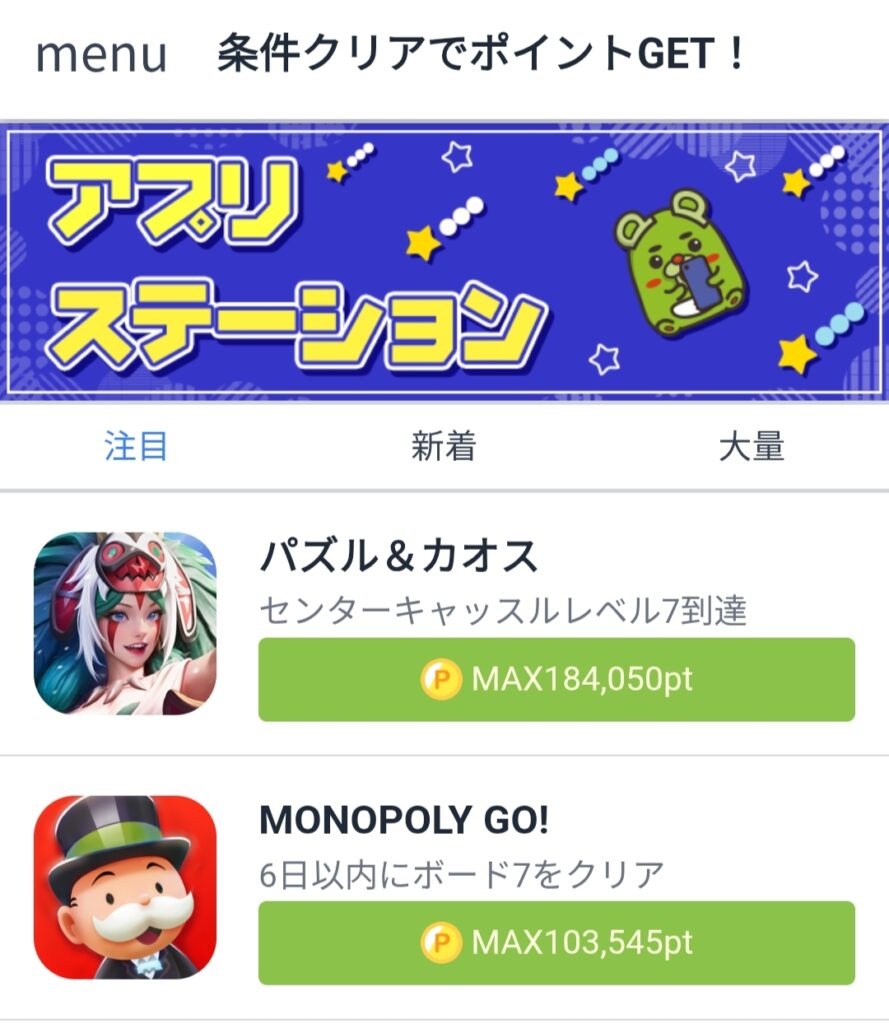
Task: Switch to the 新着 tab
Action: pos(443,446)
